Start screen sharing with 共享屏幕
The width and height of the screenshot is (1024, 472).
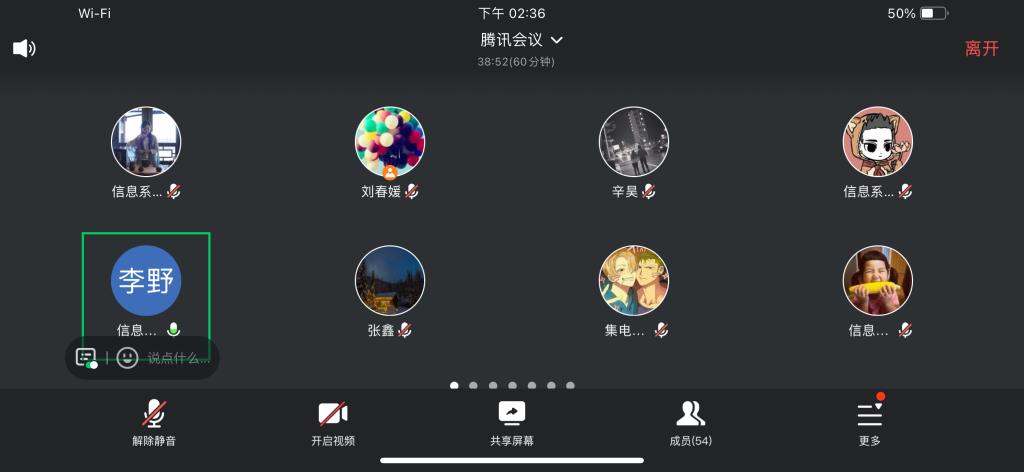511,422
